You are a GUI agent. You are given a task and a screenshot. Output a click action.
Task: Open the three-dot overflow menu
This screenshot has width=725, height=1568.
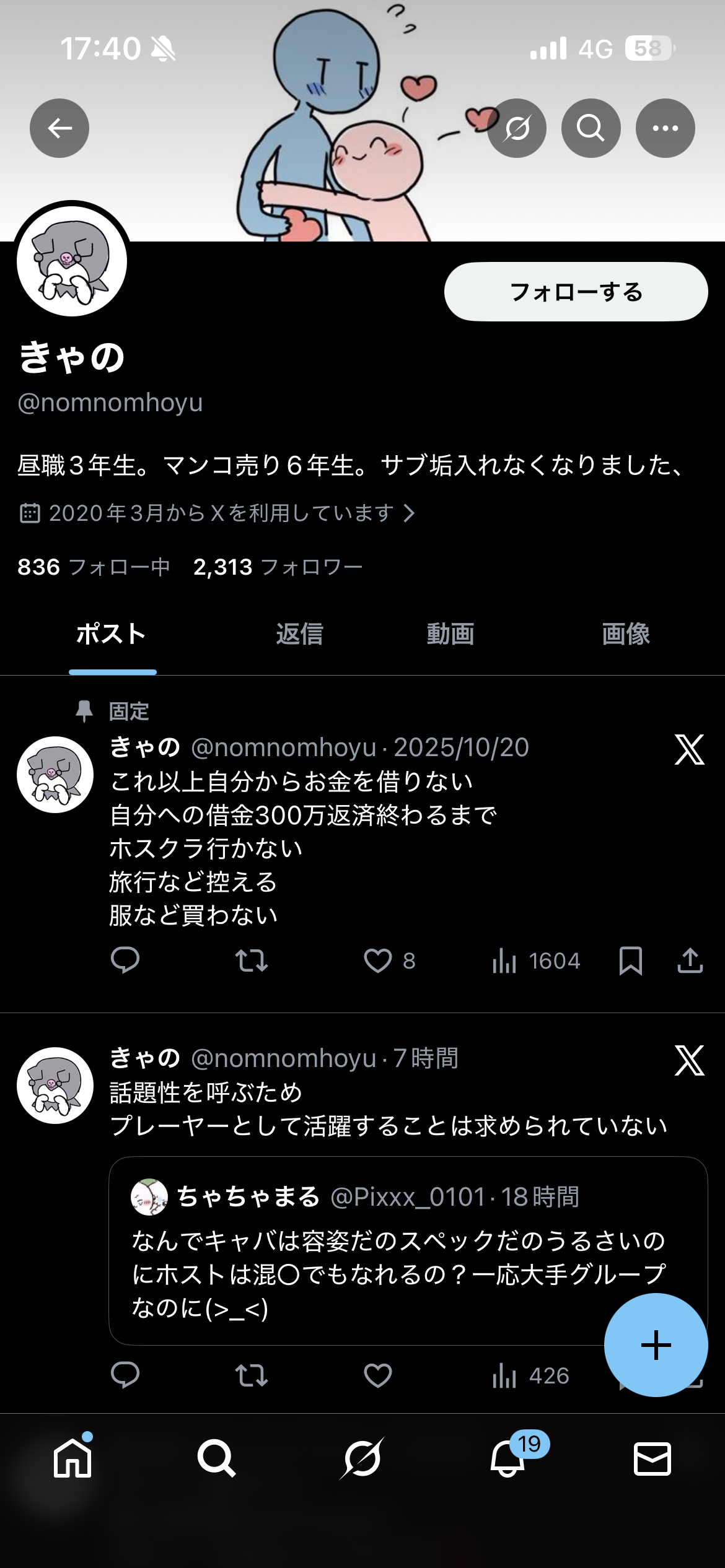pos(665,128)
